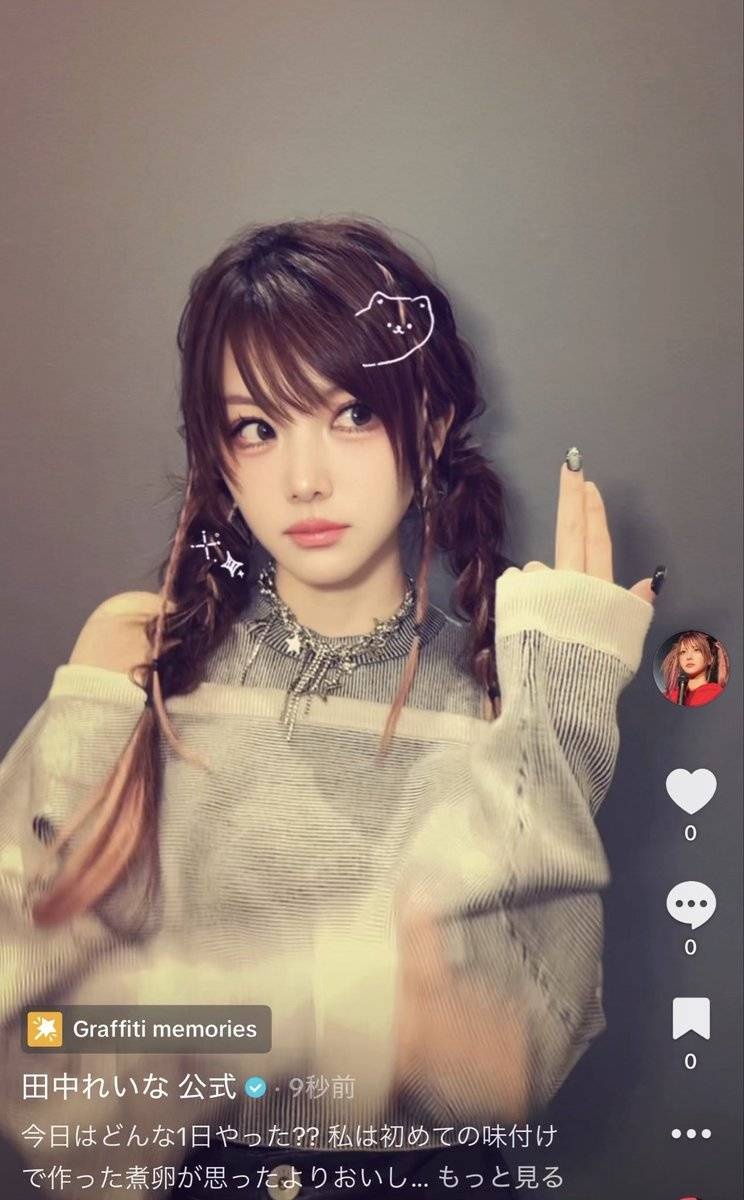The width and height of the screenshot is (744, 1200).
Task: Open the comments bubble
Action: (691, 905)
